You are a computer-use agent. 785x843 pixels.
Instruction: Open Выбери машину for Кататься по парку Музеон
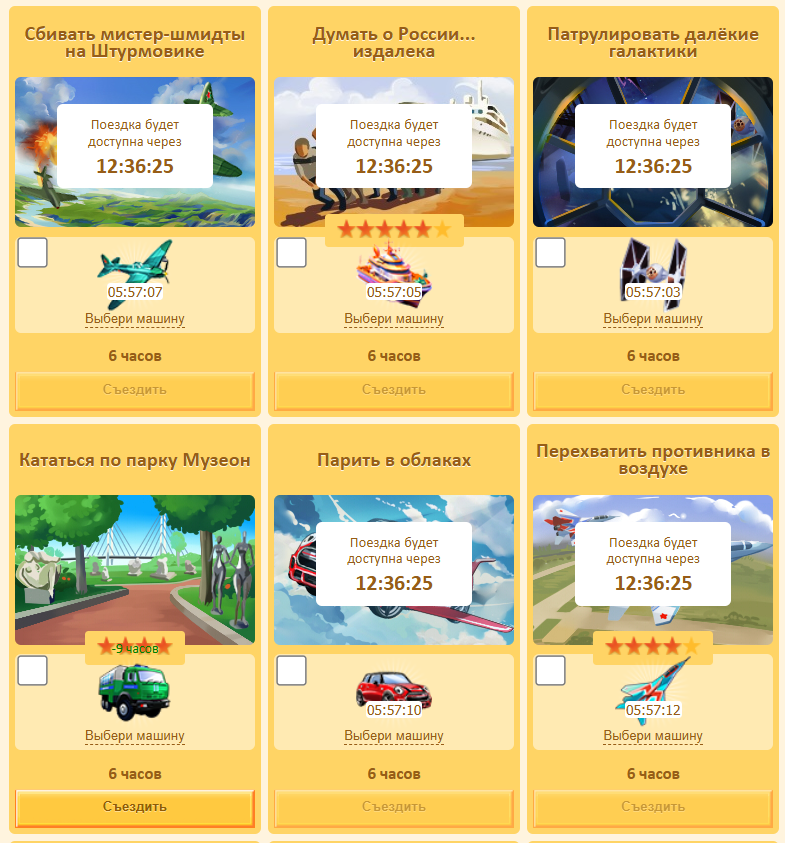[135, 736]
